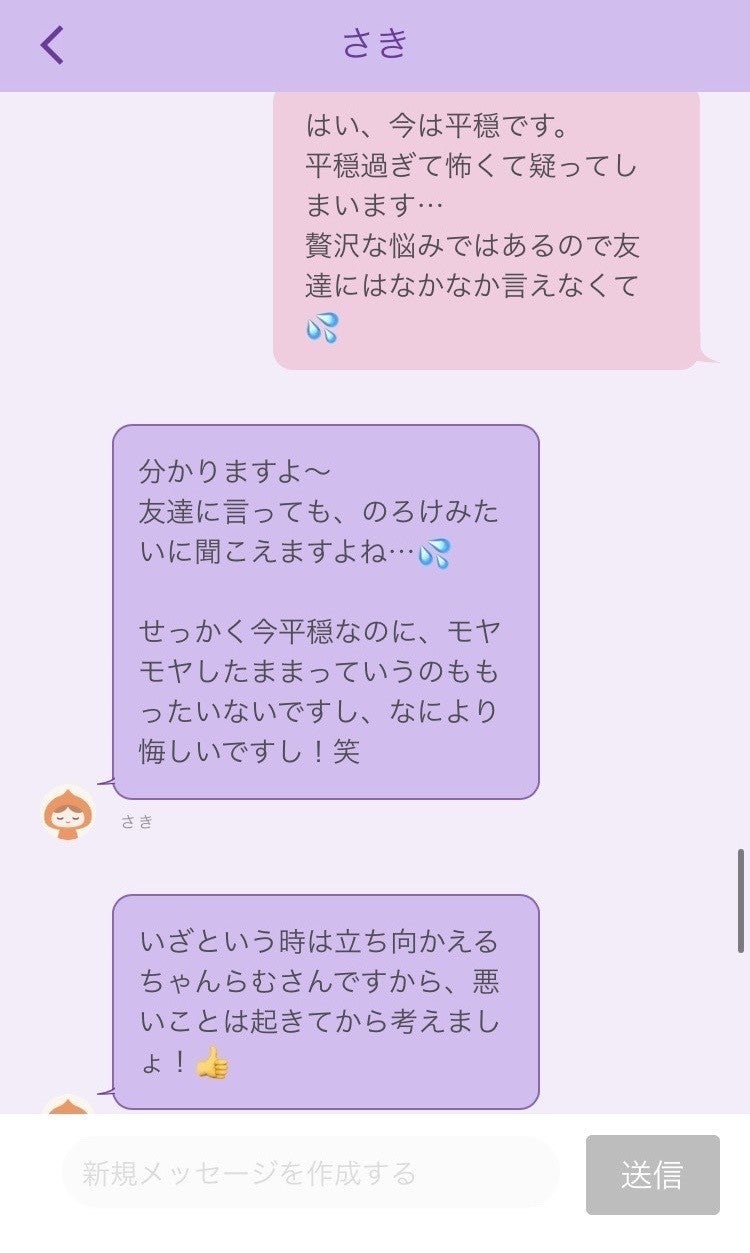Screen dimensions: 750x1253
Task: Focus the 新規メッセージを作成する message field
Action: (310, 1173)
